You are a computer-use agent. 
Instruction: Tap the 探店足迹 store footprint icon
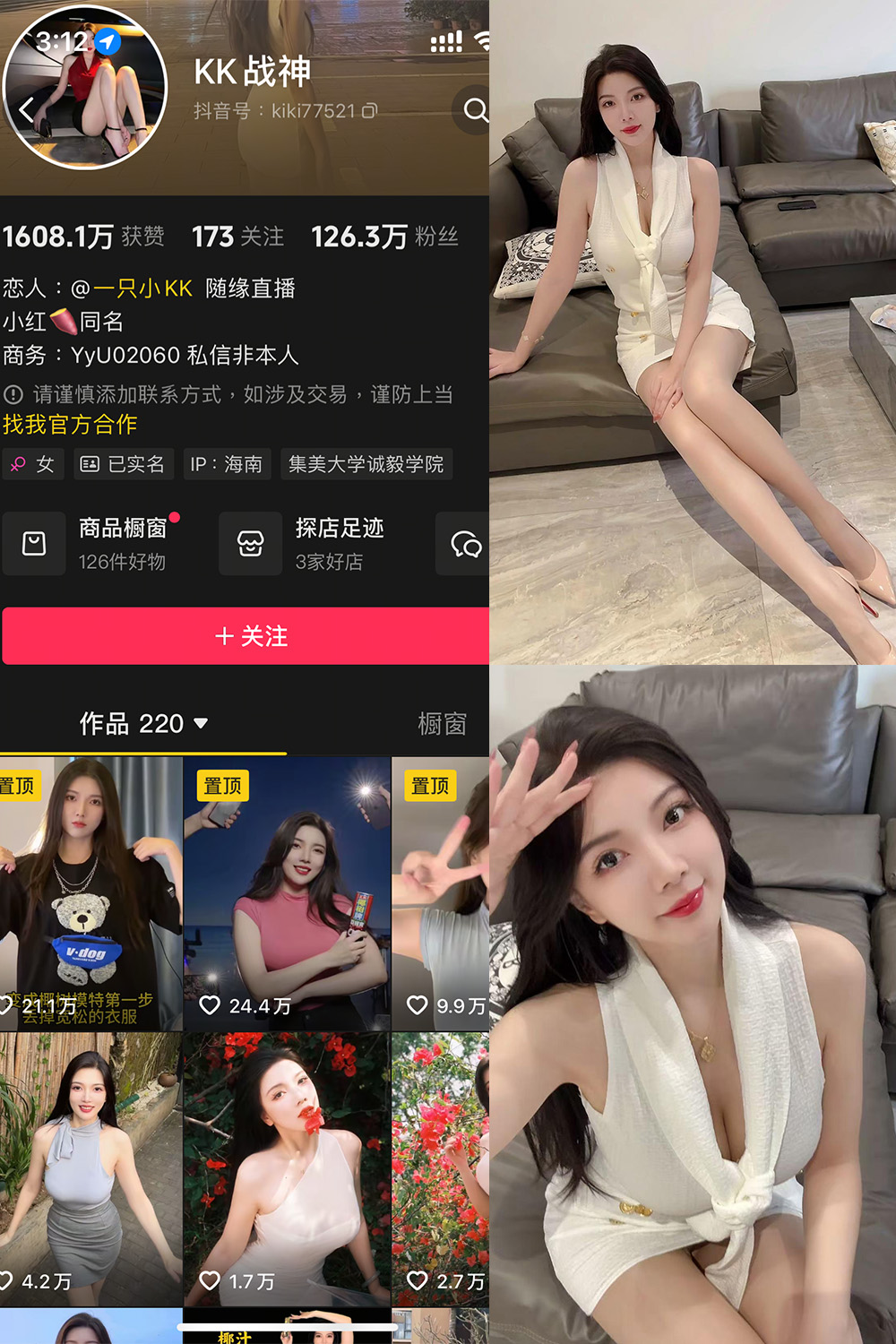tap(250, 543)
